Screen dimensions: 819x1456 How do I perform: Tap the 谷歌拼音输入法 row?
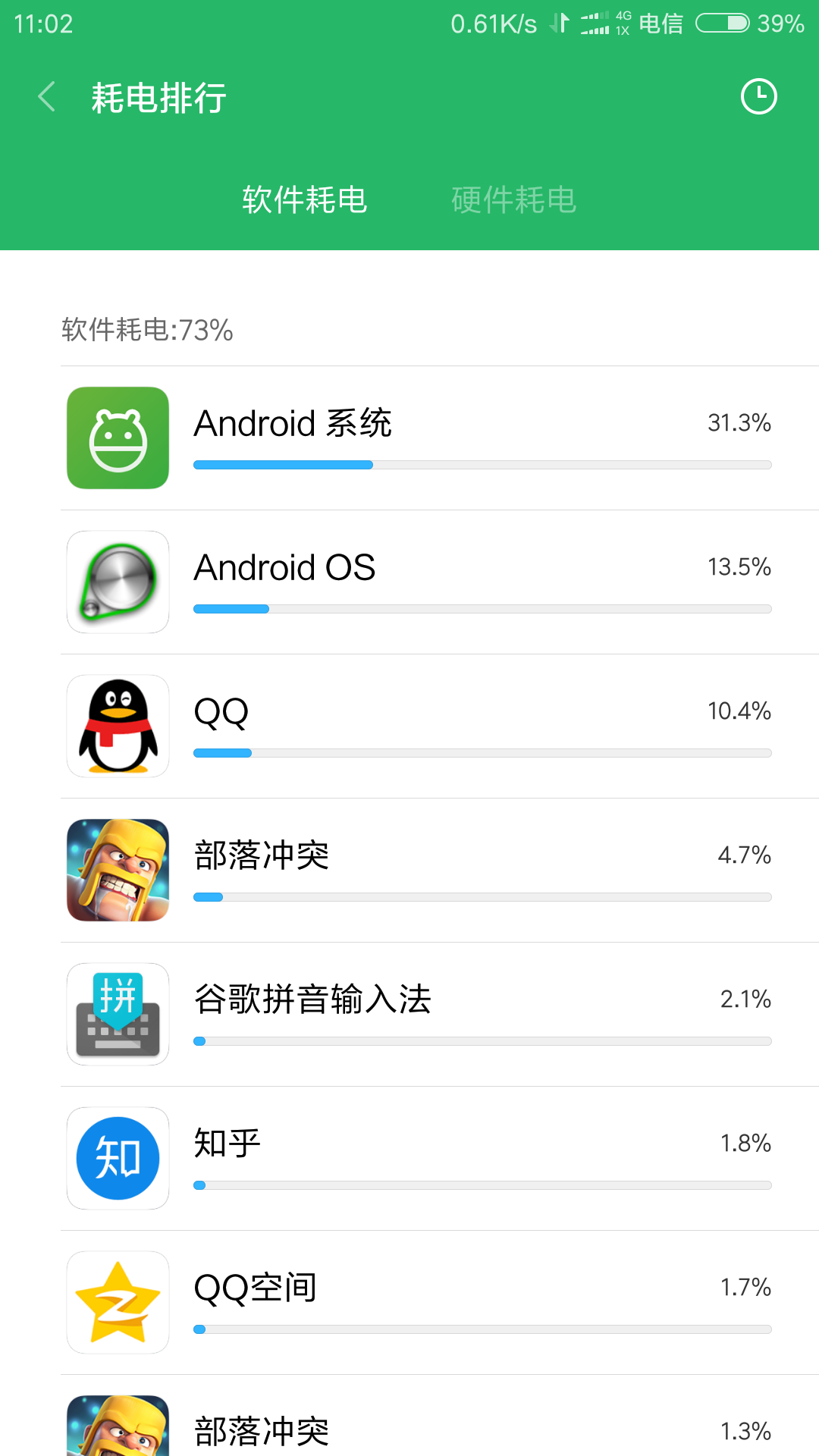click(440, 1015)
